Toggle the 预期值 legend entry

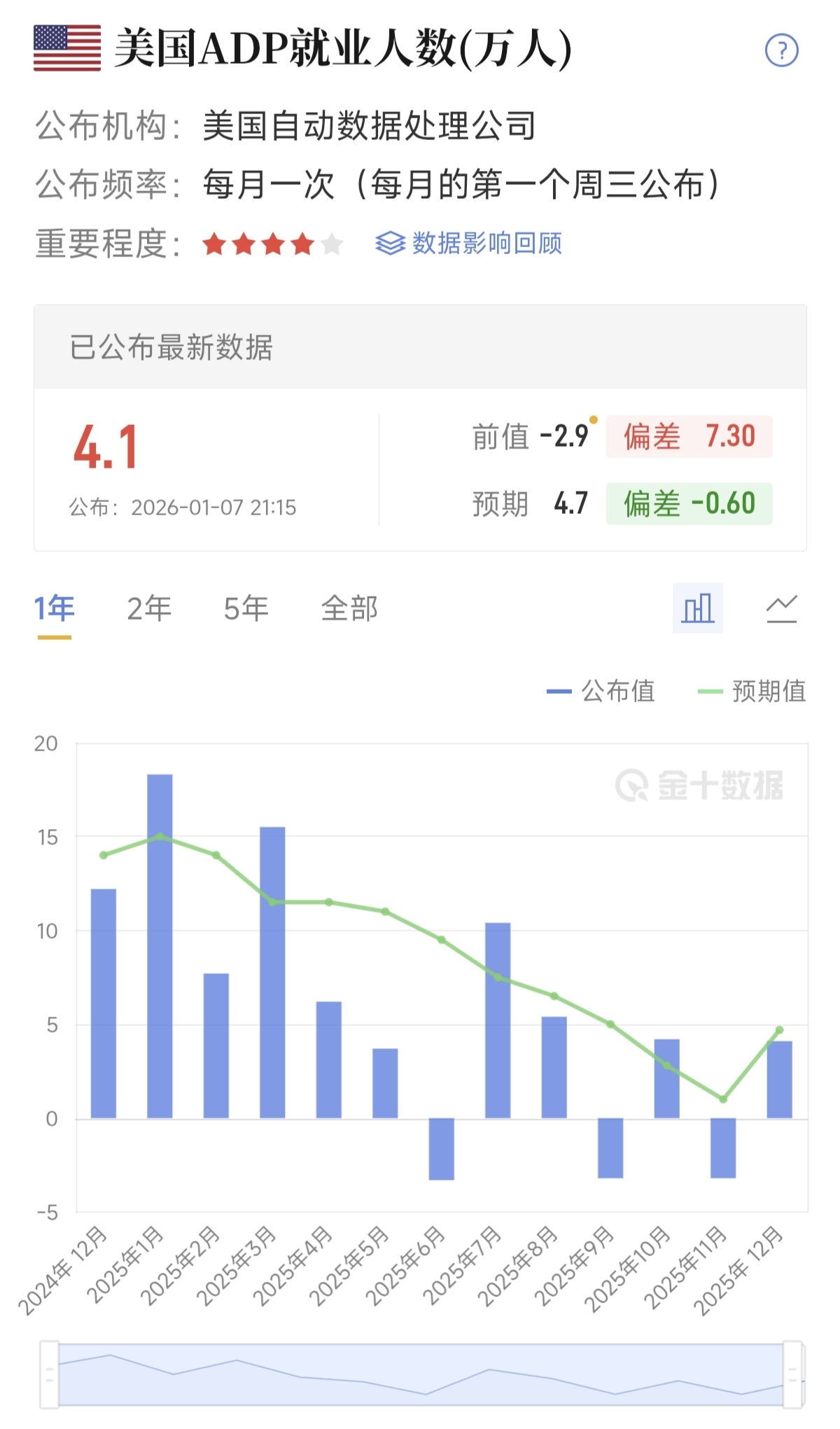point(754,691)
